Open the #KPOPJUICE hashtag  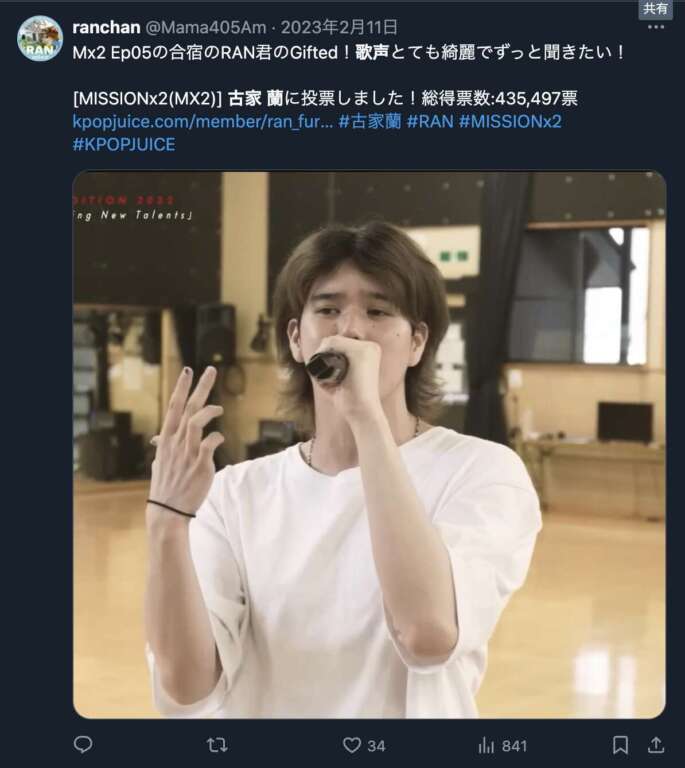coord(124,144)
